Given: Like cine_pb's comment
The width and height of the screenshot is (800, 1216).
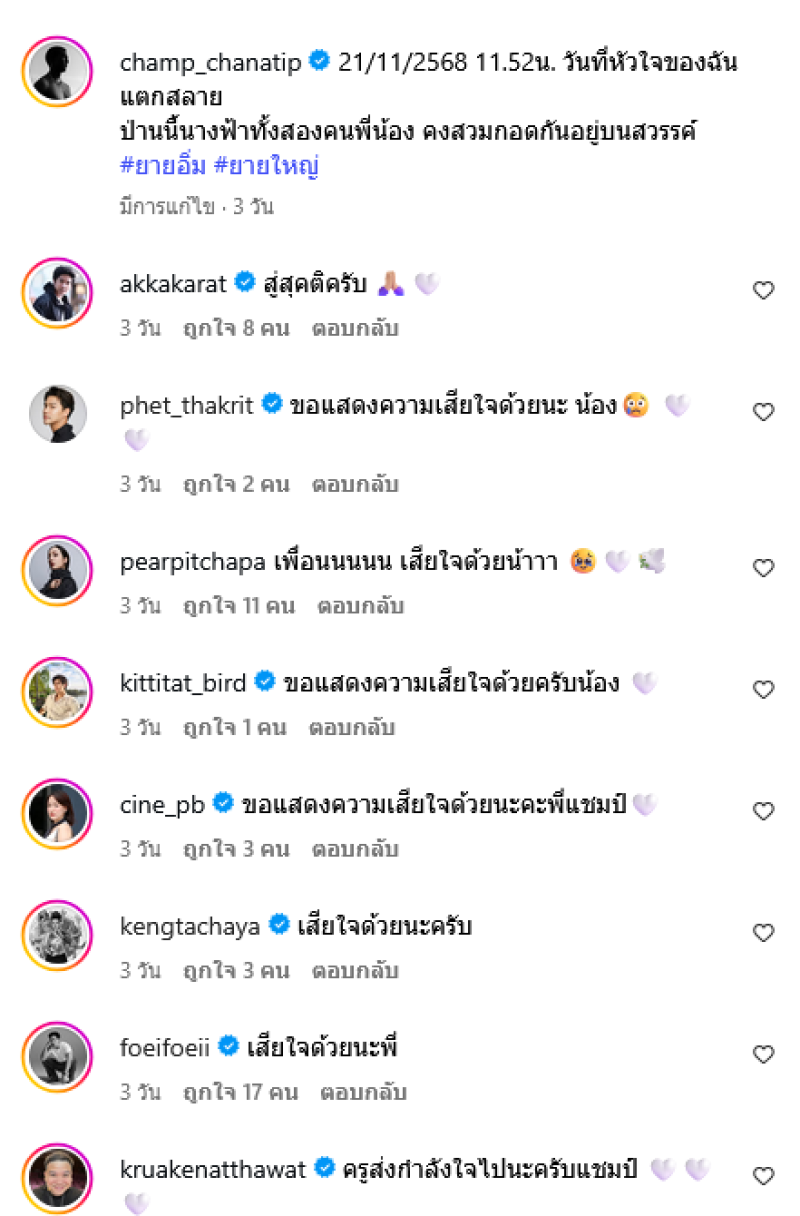Looking at the screenshot, I should tap(763, 811).
